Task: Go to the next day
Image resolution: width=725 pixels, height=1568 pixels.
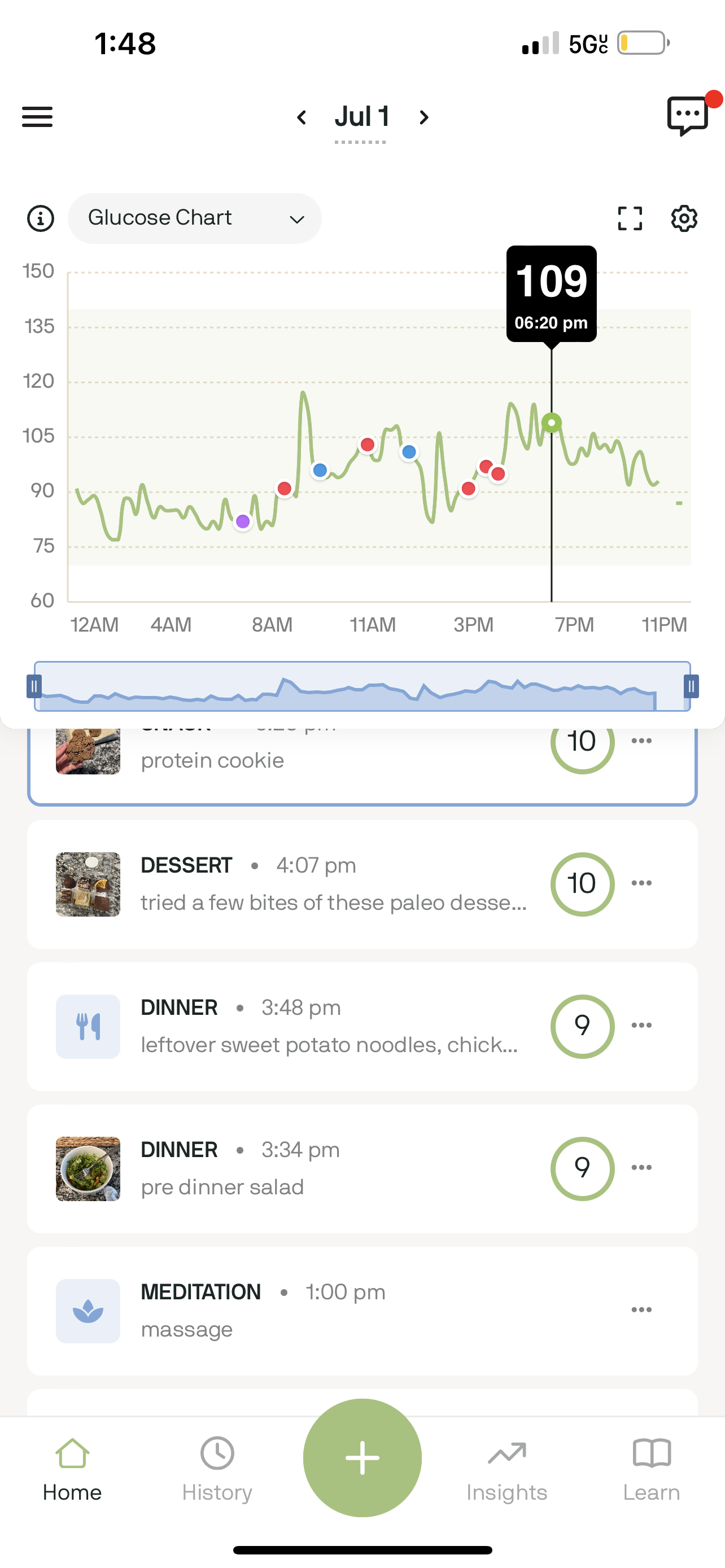Action: click(x=423, y=117)
